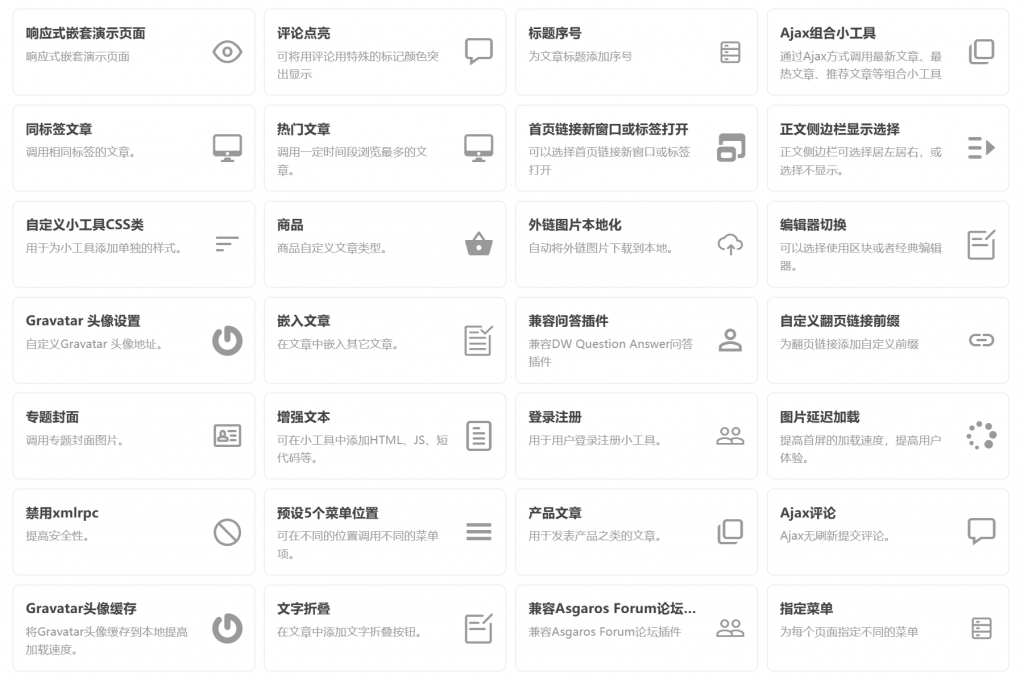The width and height of the screenshot is (1024, 679).
Task: Open the 编辑器切换 card
Action: (887, 244)
